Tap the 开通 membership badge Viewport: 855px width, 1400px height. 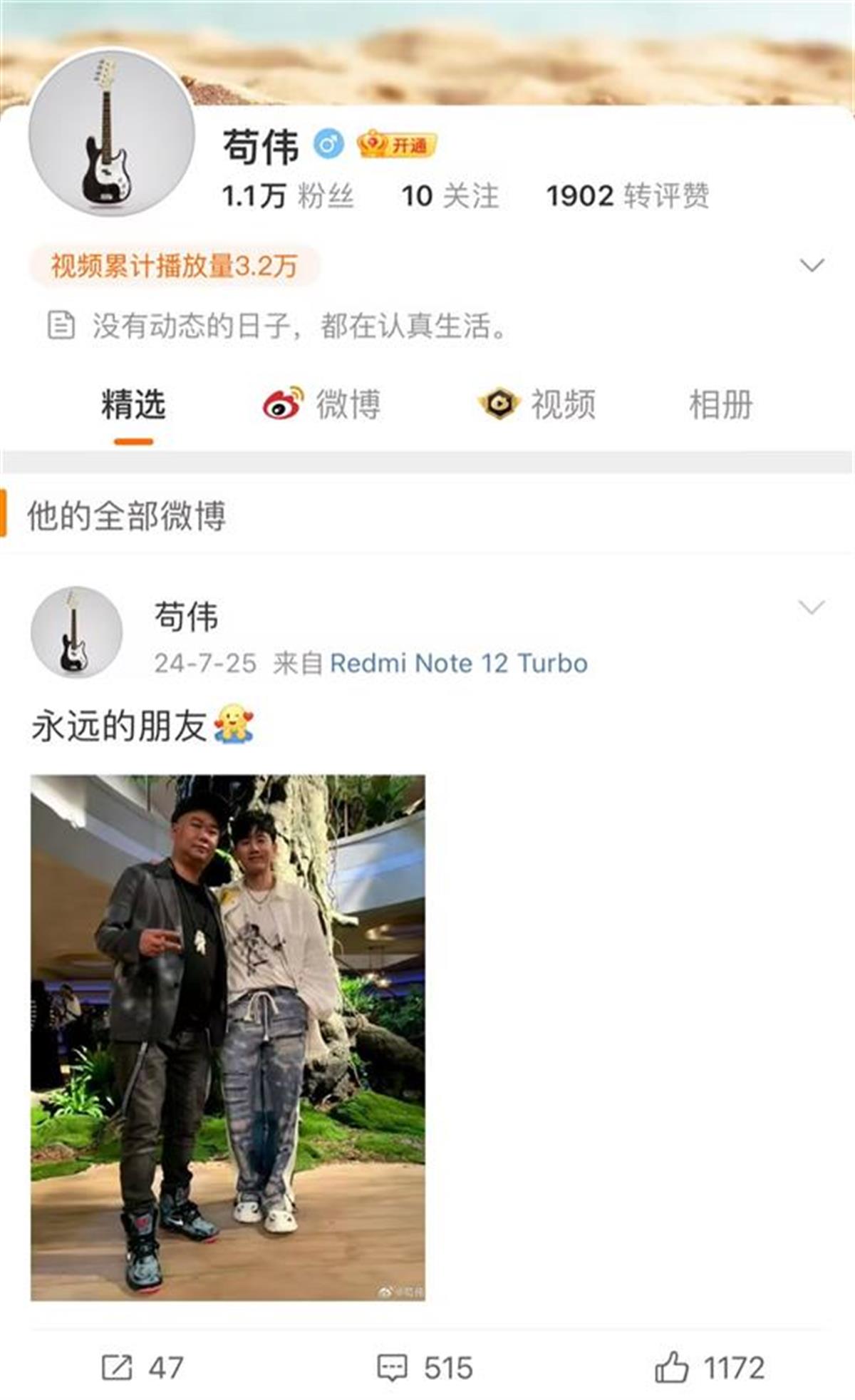[397, 145]
